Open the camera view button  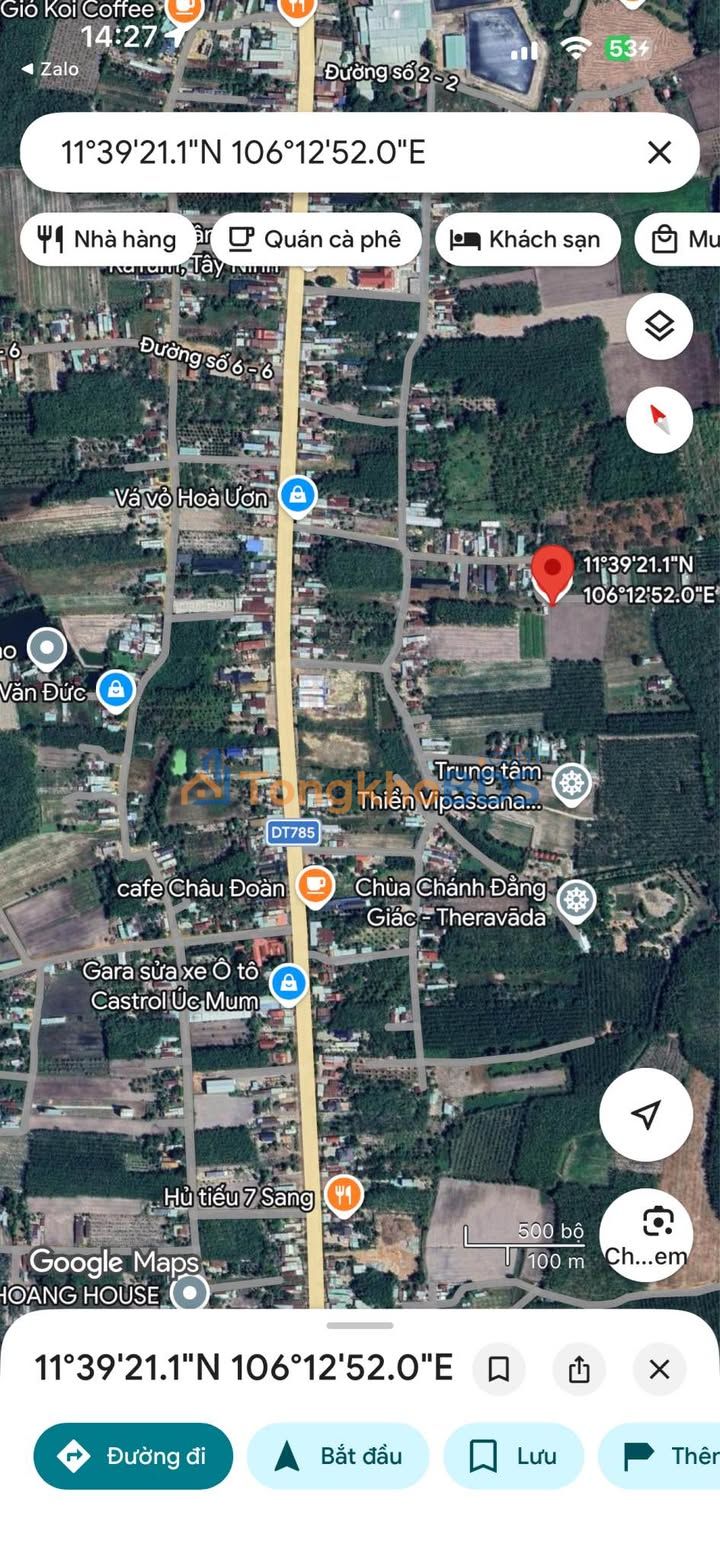pyautogui.click(x=658, y=1234)
